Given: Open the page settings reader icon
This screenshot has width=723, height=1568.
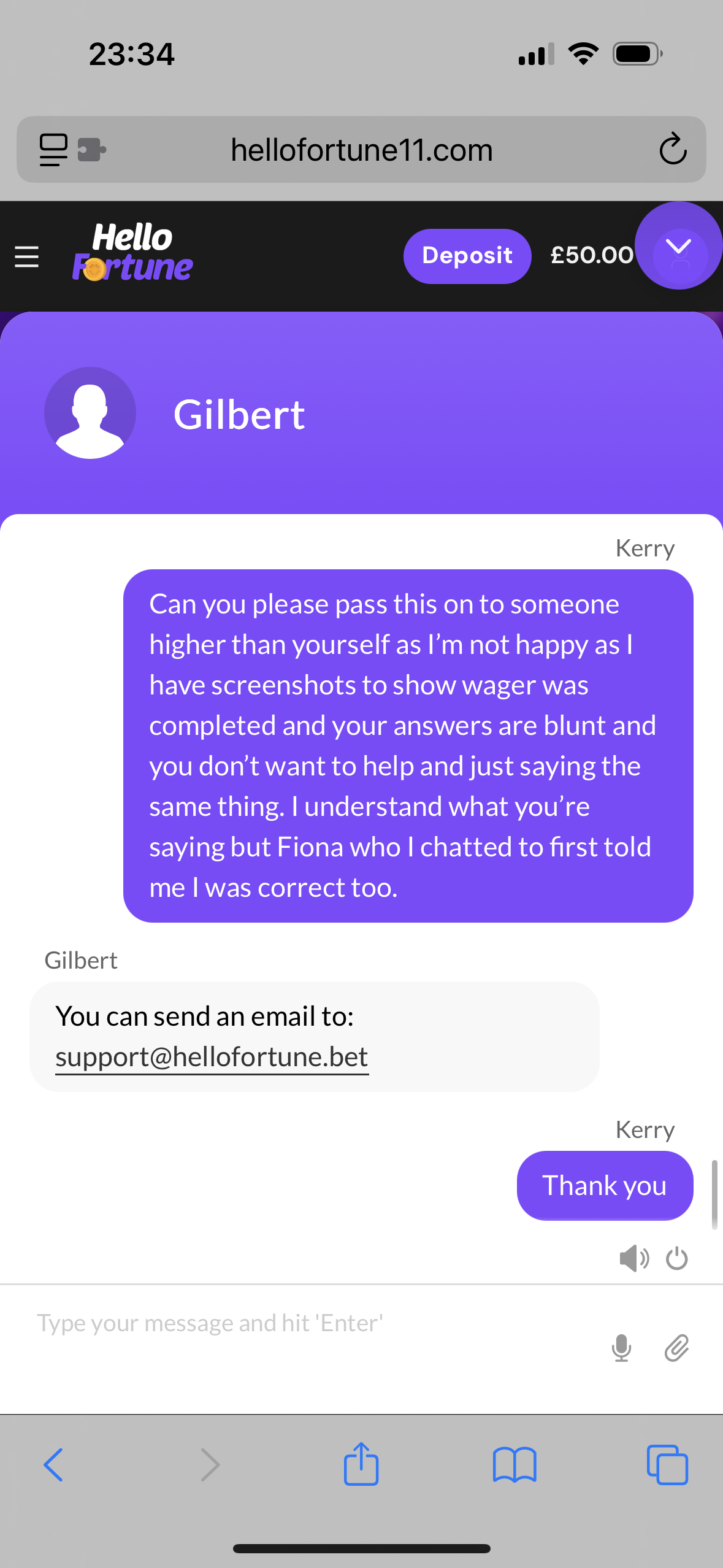Looking at the screenshot, I should [x=53, y=149].
